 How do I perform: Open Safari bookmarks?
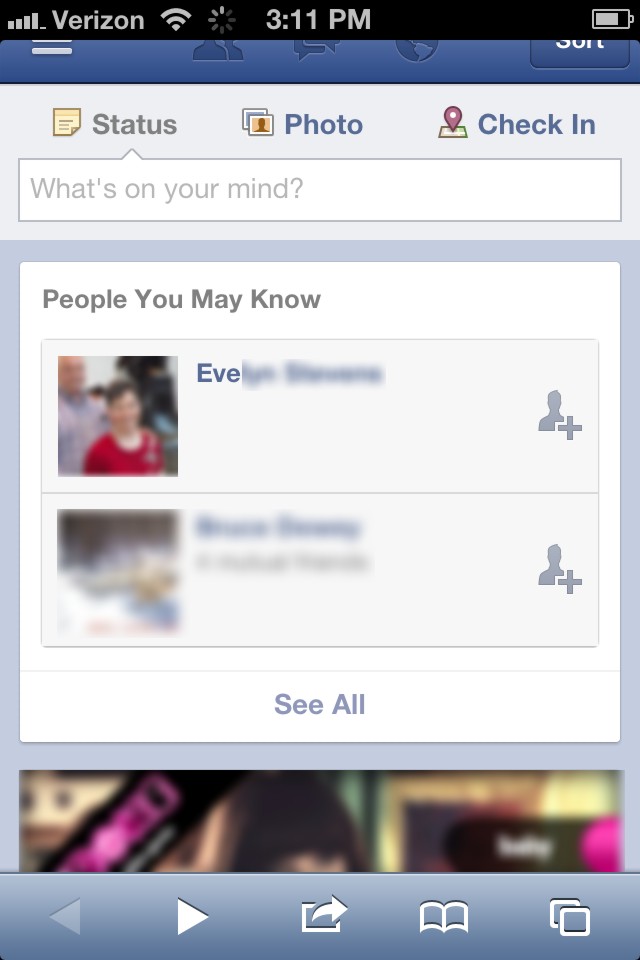click(443, 916)
